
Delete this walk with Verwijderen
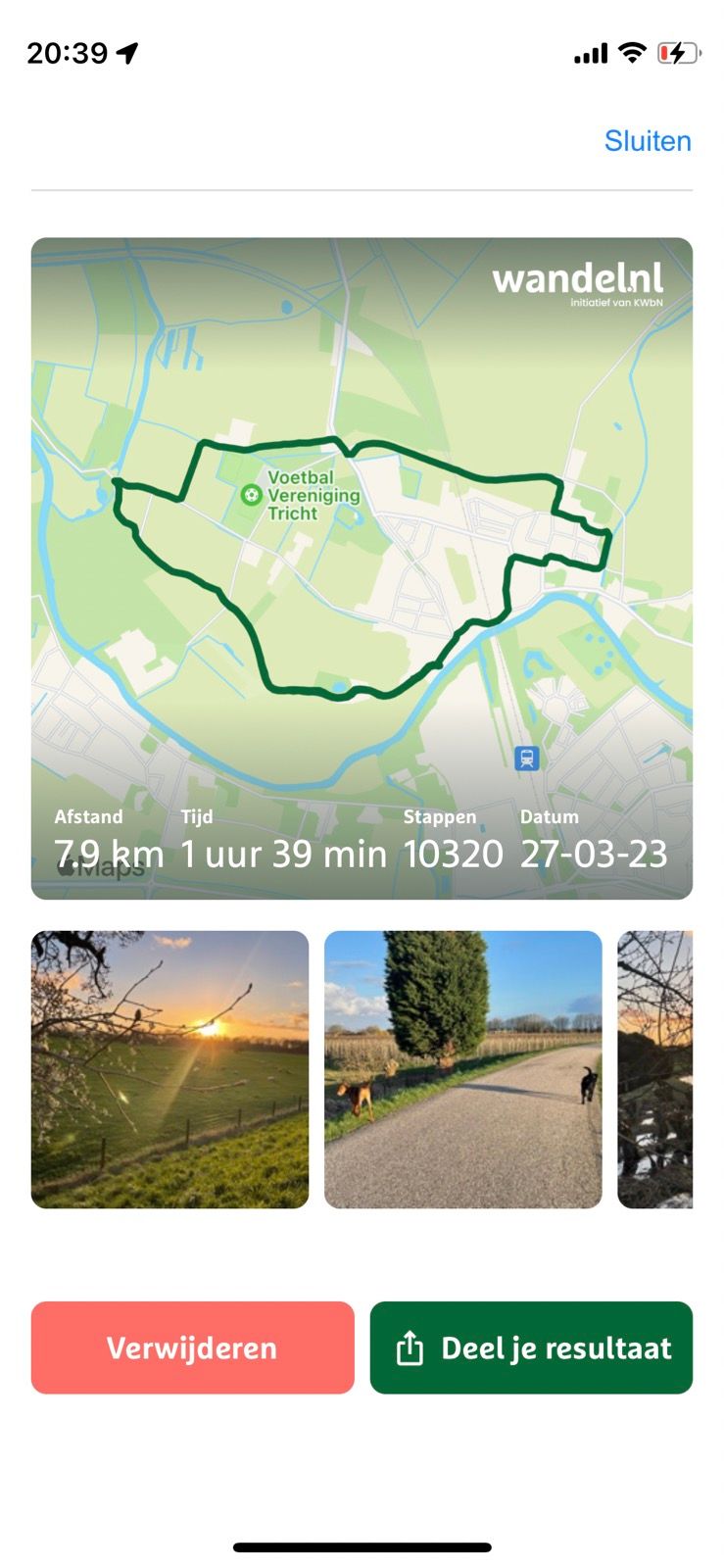[192, 1347]
